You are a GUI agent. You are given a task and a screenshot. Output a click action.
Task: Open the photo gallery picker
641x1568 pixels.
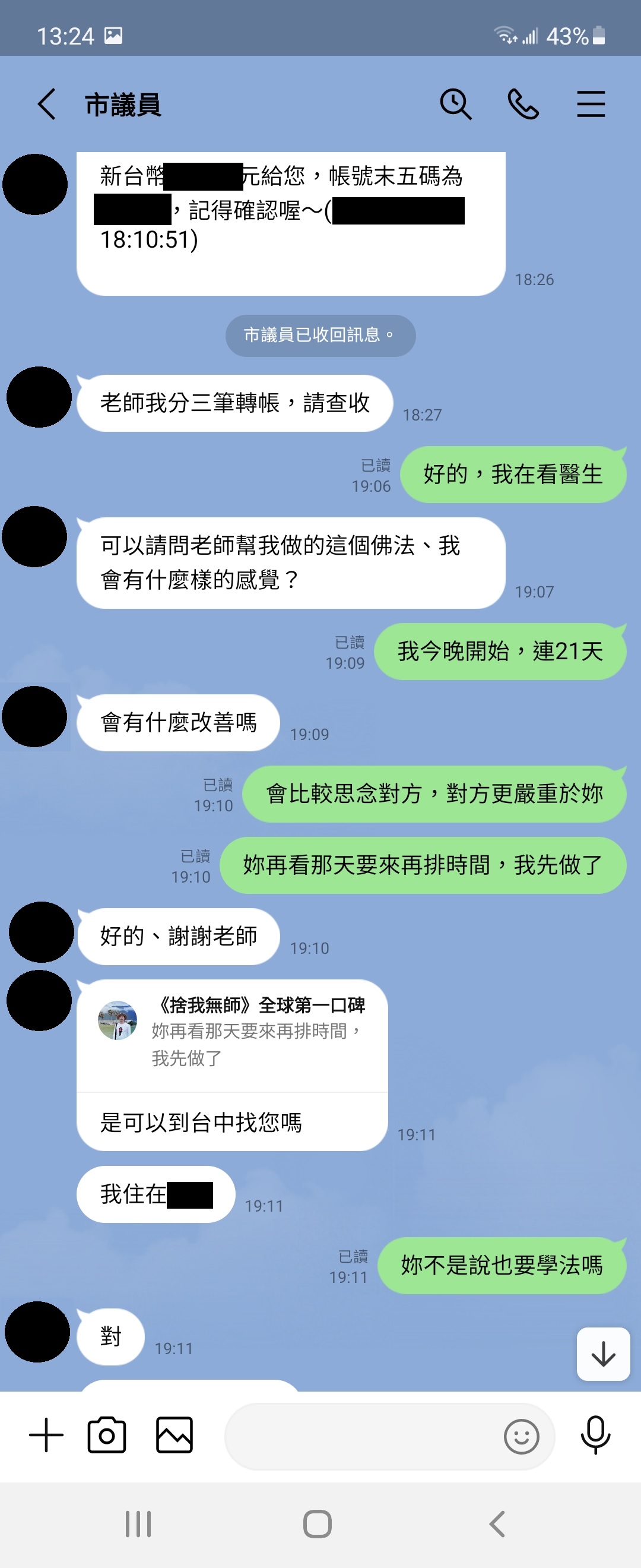(174, 1435)
